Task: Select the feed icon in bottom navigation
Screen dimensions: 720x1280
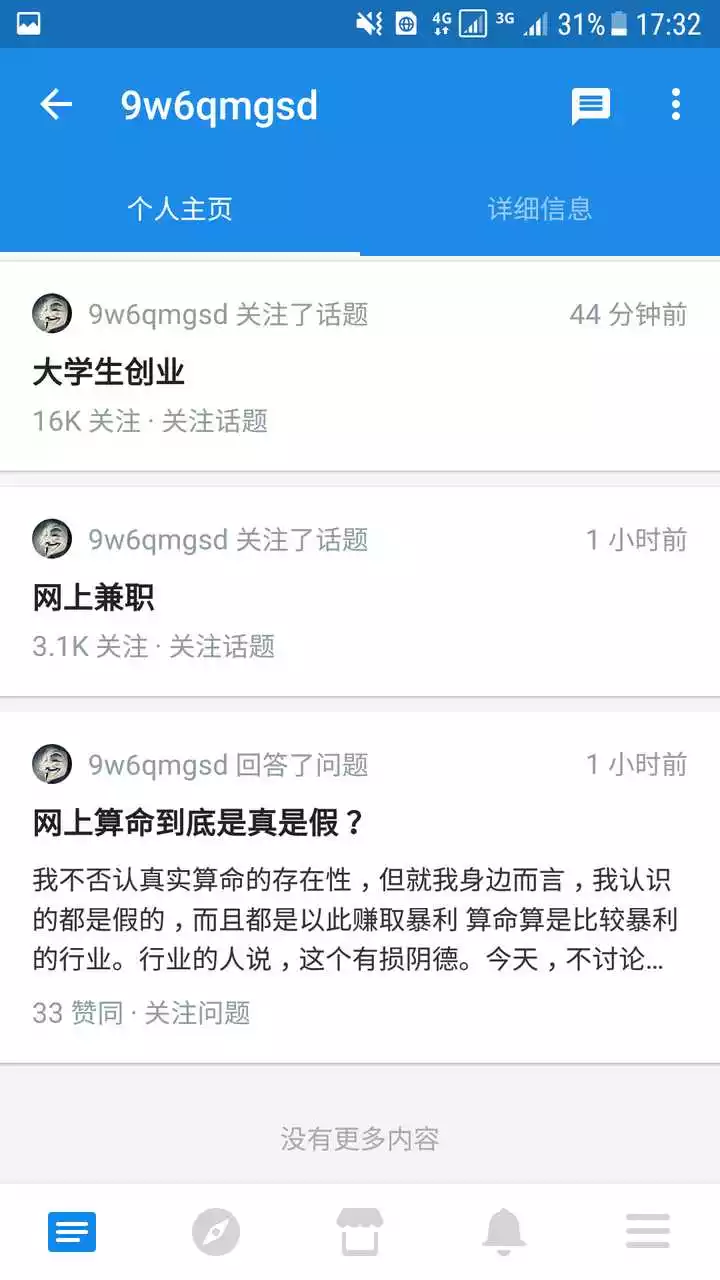Action: pyautogui.click(x=71, y=1231)
